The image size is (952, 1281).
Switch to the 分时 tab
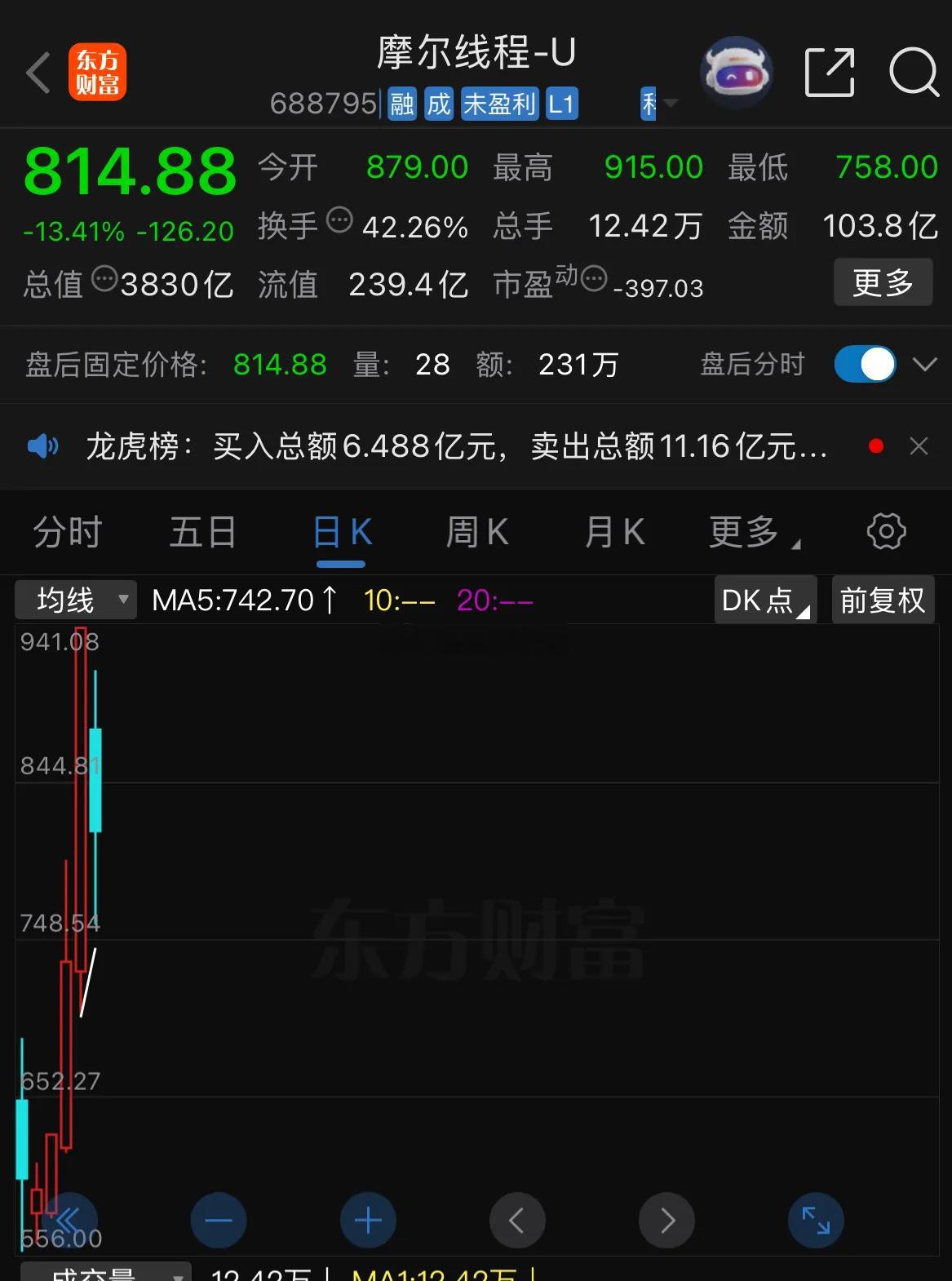pyautogui.click(x=66, y=531)
